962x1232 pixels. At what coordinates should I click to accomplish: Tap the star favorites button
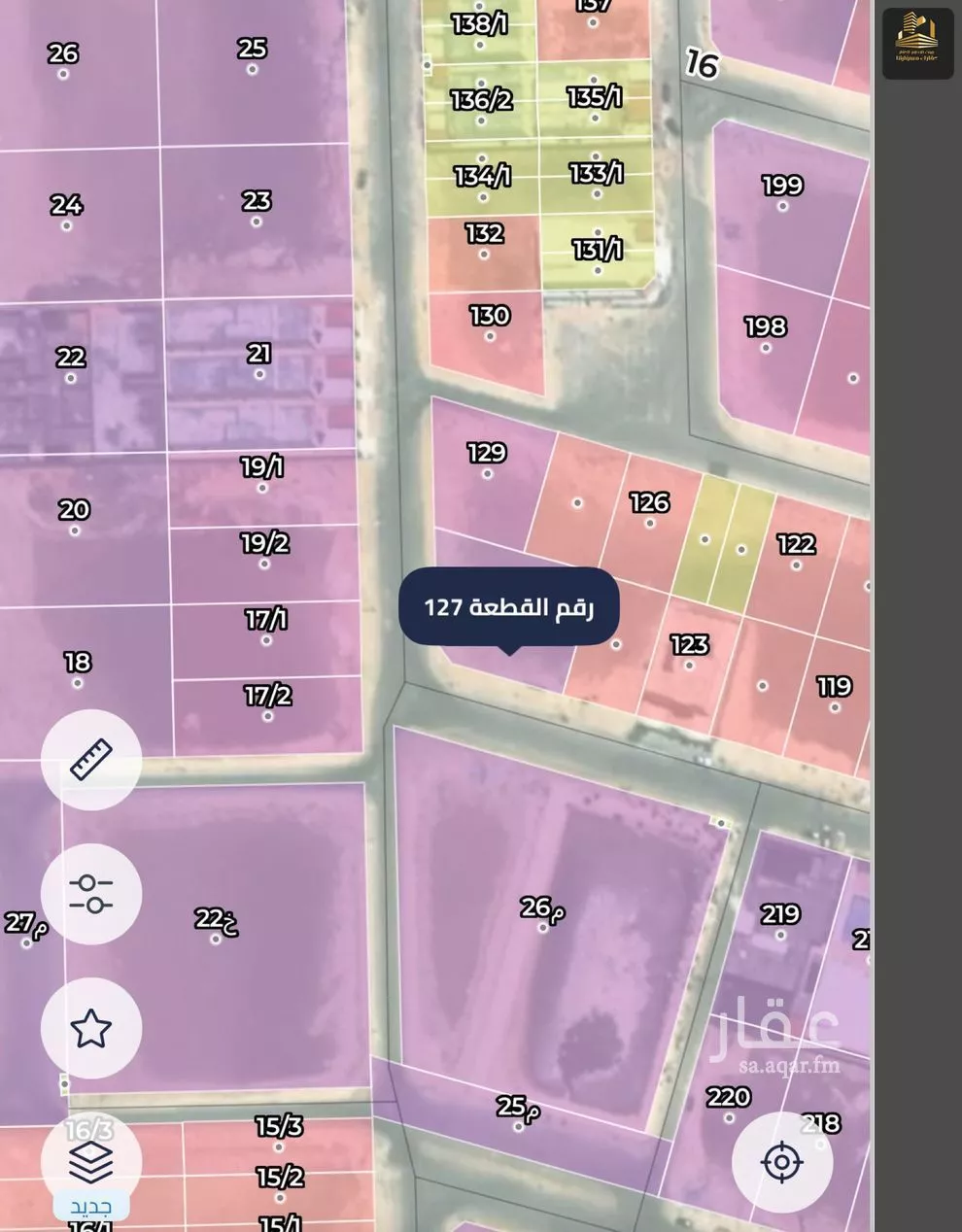pos(91,1028)
